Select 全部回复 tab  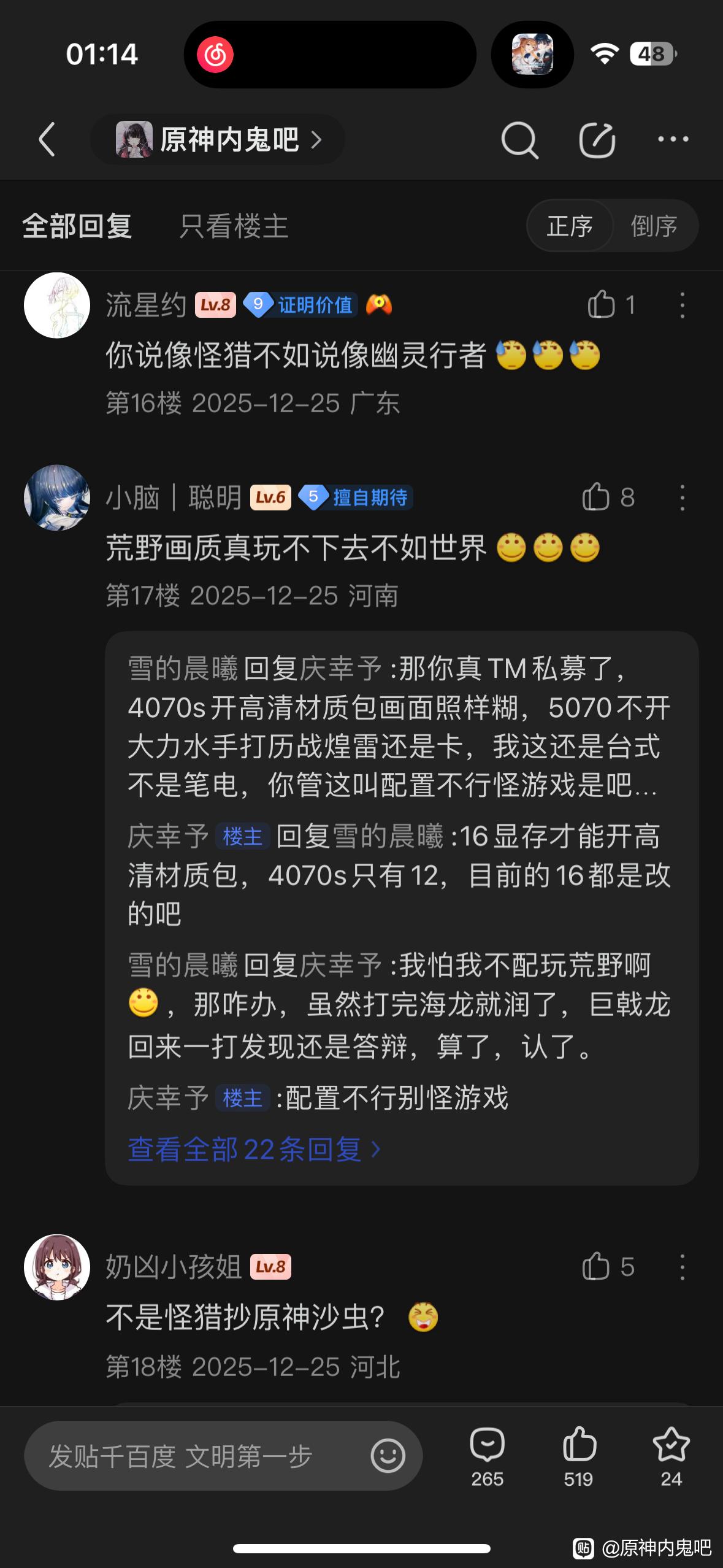point(77,226)
